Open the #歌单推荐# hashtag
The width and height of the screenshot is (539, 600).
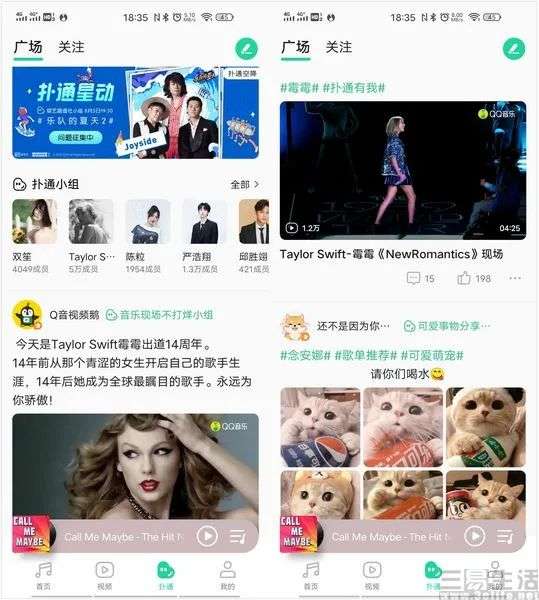click(366, 355)
